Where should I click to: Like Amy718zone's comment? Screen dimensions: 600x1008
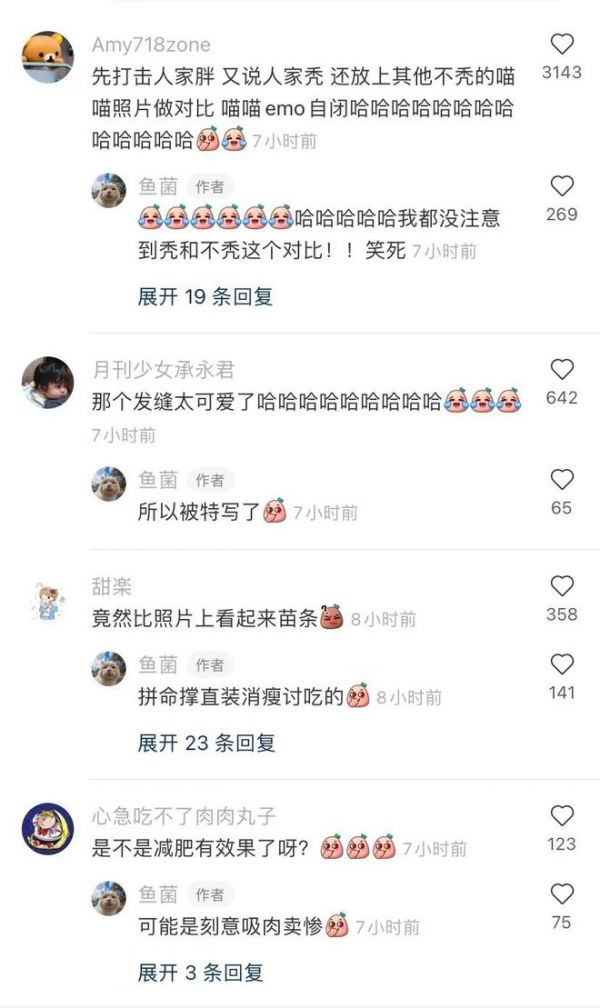562,44
